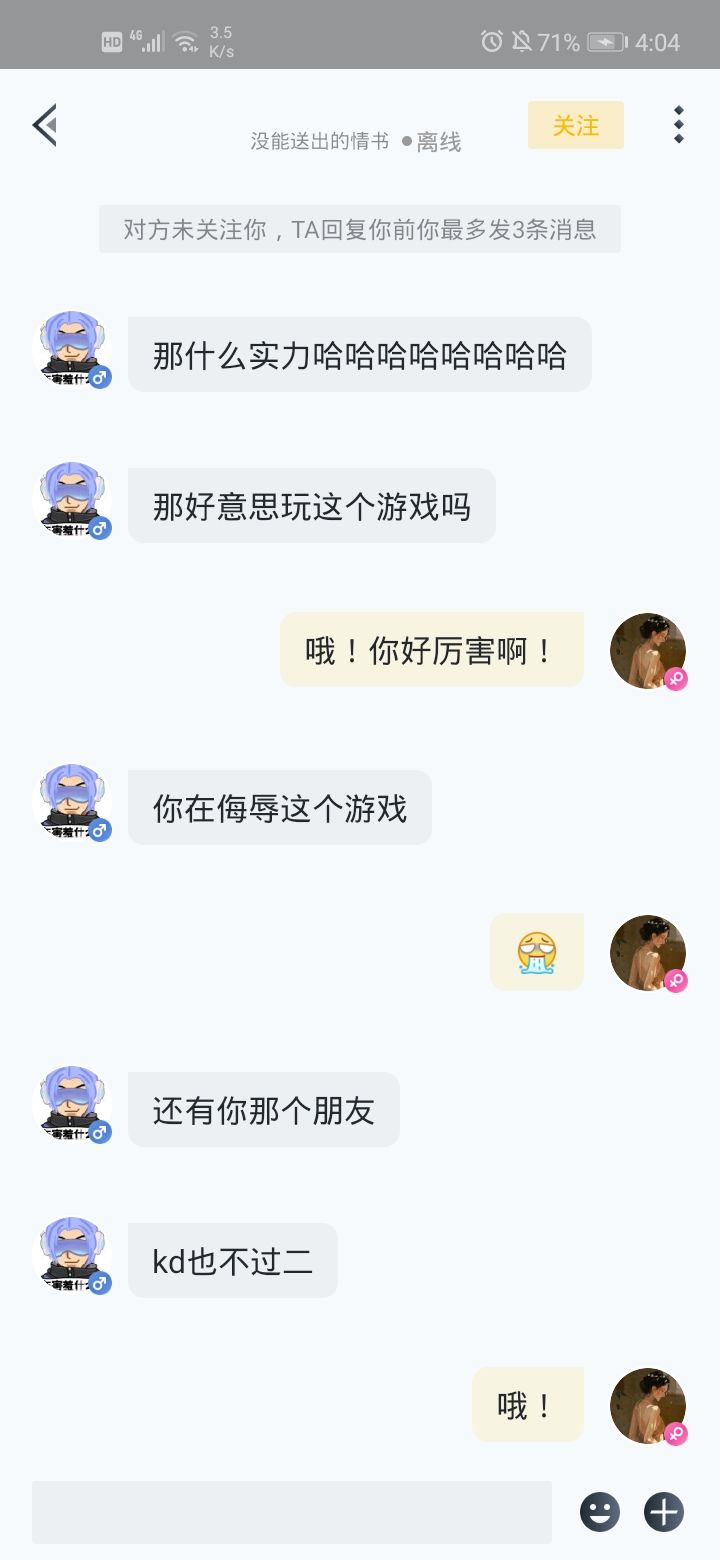720x1560 pixels.
Task: Open the emoji picker icon
Action: (x=599, y=1513)
